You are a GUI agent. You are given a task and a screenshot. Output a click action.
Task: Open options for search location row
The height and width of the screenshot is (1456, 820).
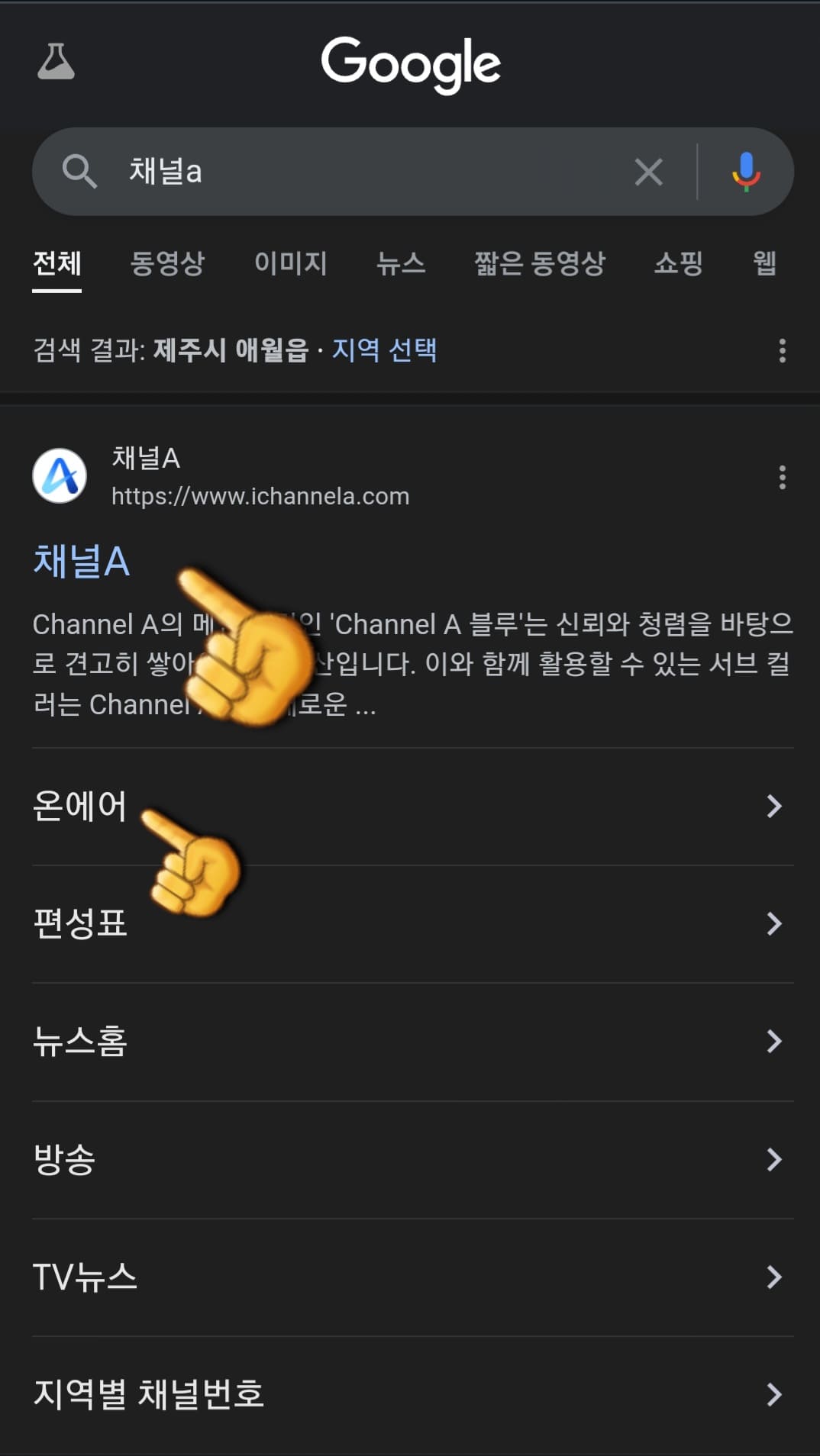click(x=781, y=352)
